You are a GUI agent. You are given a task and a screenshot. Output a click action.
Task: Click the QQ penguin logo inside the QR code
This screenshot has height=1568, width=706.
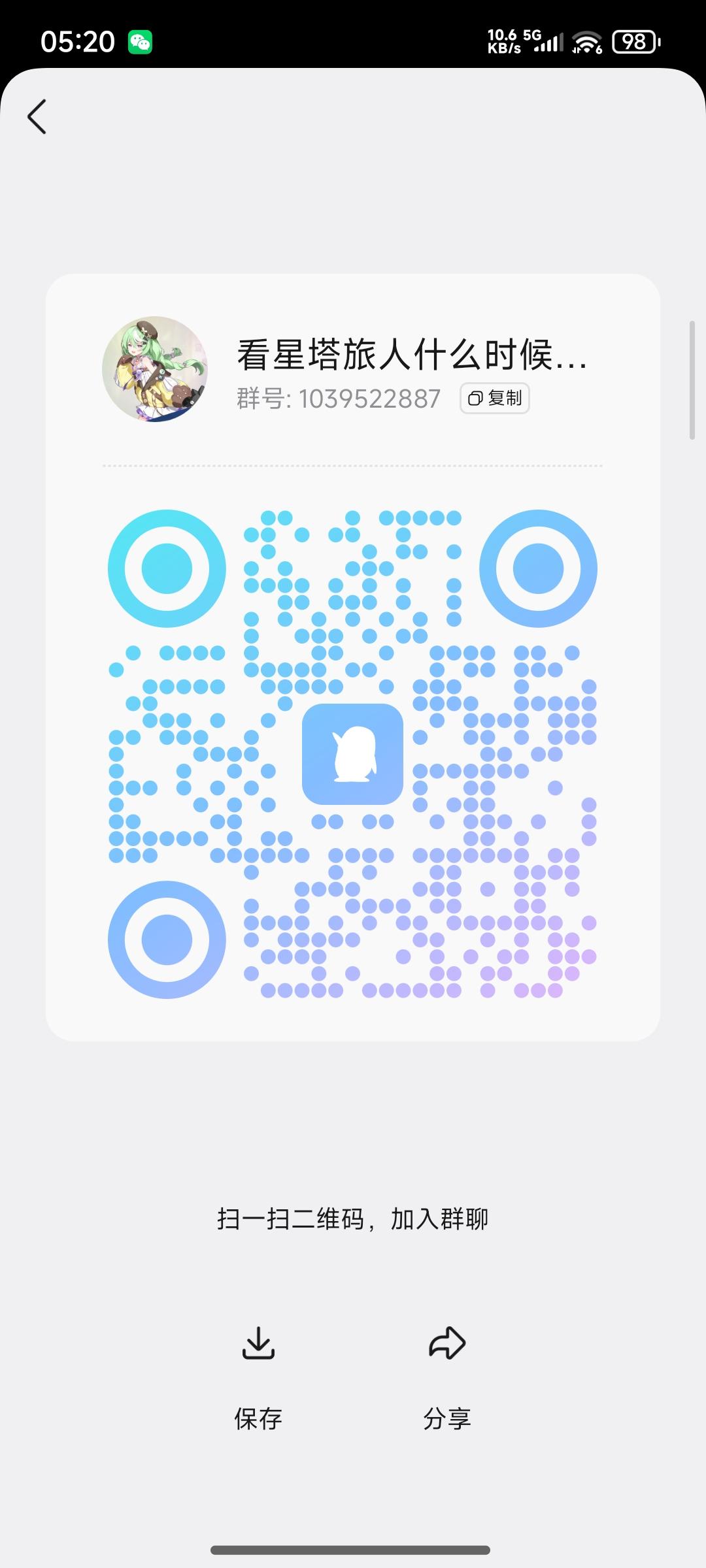pyautogui.click(x=353, y=755)
